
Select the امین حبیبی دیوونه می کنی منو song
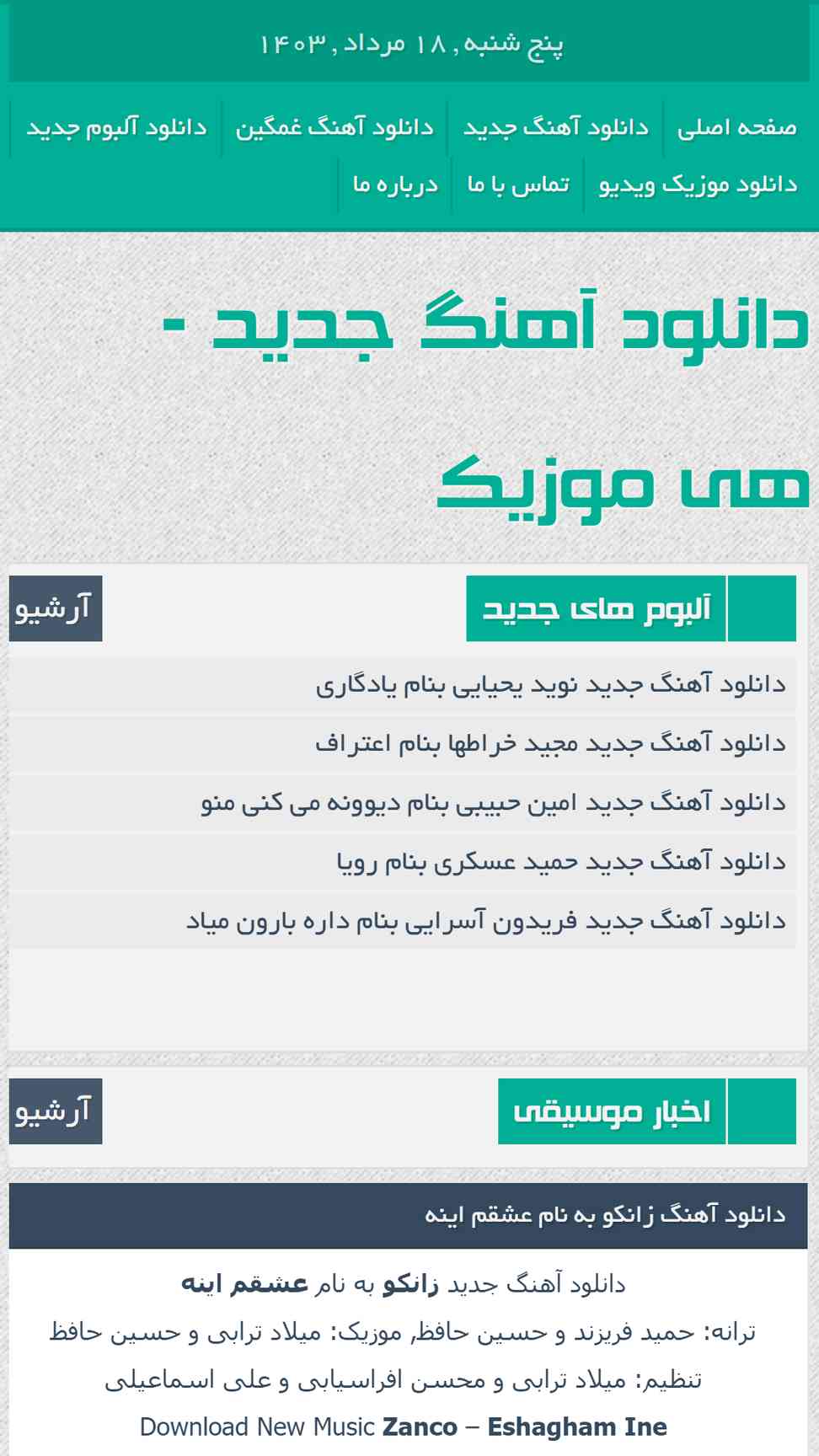coord(494,802)
